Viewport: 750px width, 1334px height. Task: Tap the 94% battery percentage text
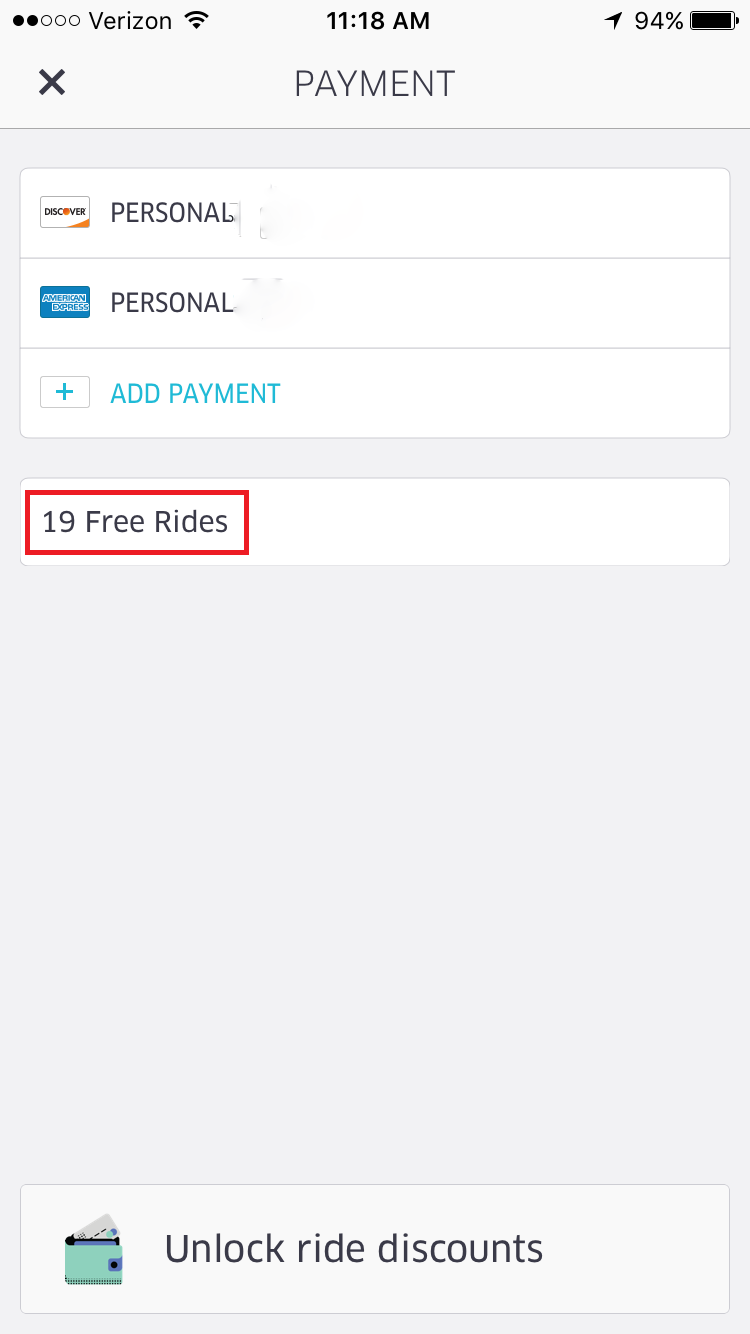[660, 19]
